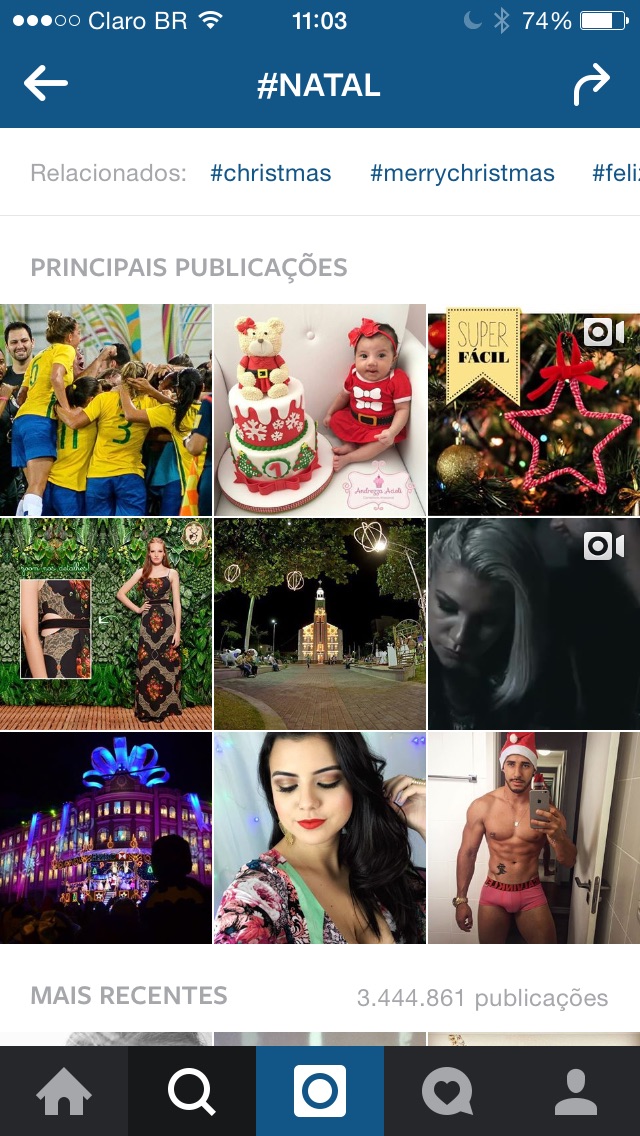Open the camera tab
Viewport: 640px width, 1136px height.
(320, 1091)
